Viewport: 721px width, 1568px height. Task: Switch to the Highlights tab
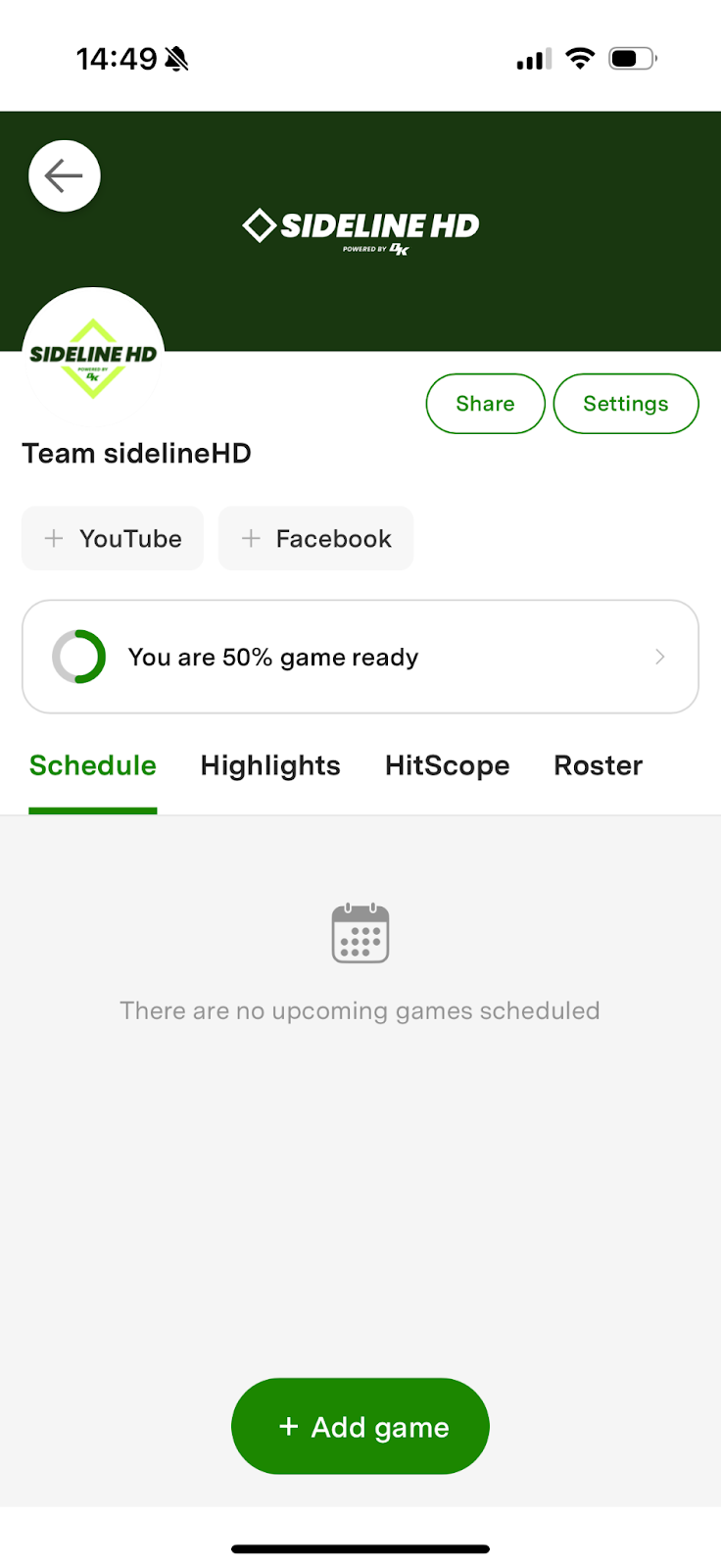(x=270, y=765)
